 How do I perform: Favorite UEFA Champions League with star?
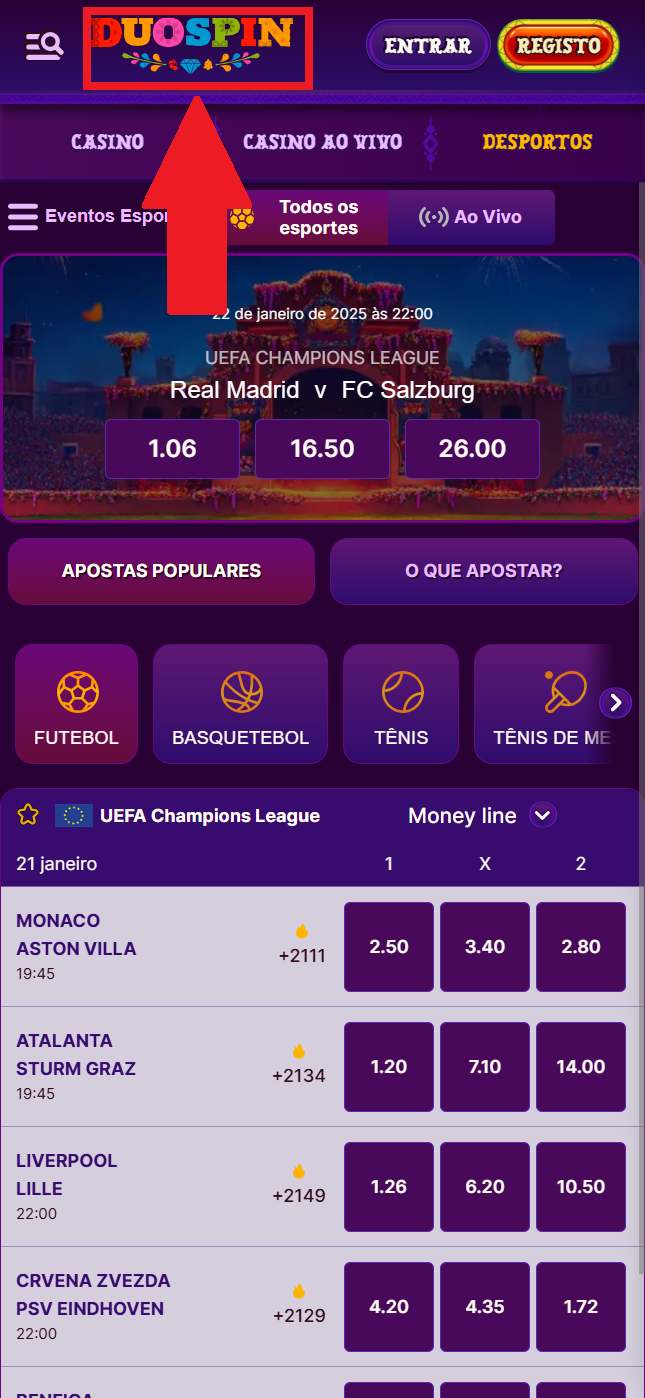click(x=28, y=815)
